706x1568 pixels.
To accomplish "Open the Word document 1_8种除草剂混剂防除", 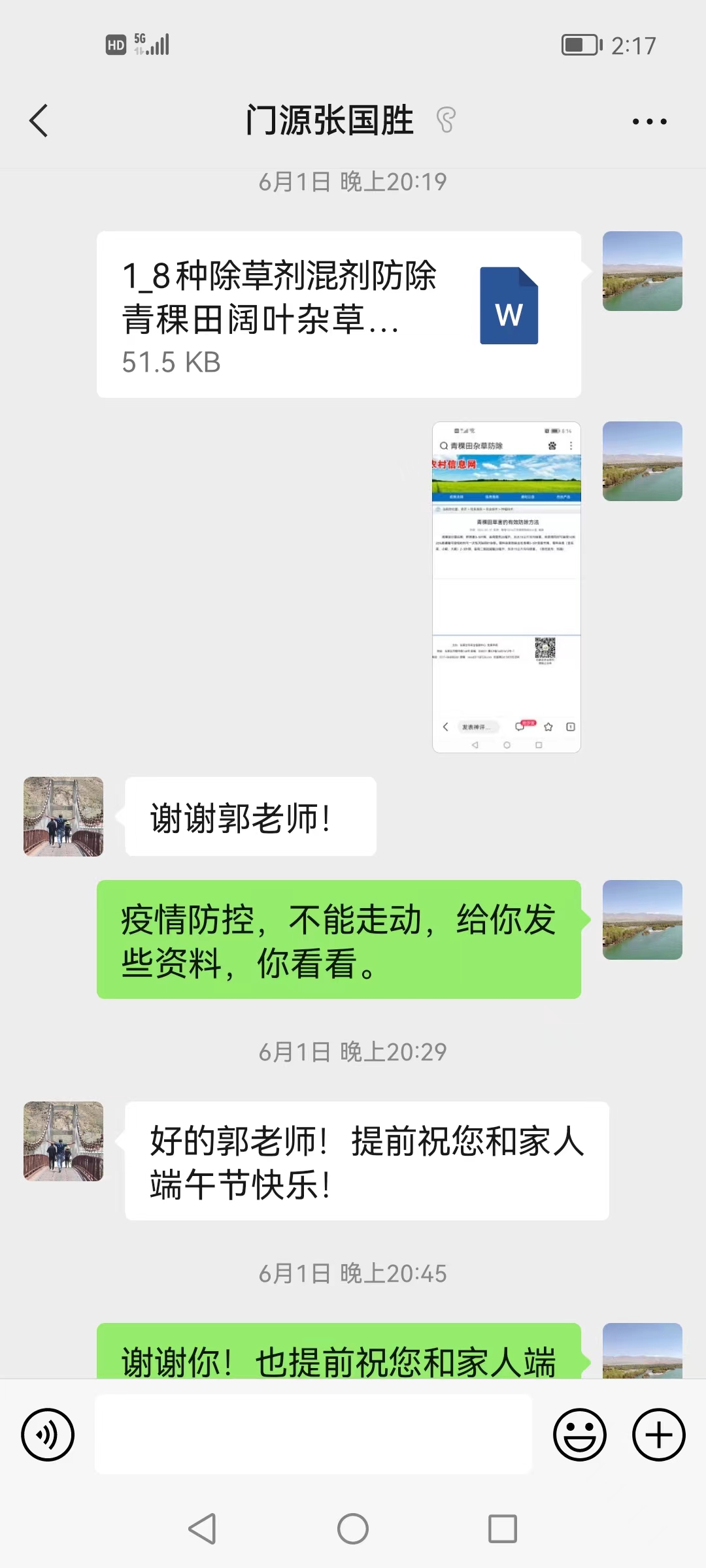I will [x=339, y=314].
